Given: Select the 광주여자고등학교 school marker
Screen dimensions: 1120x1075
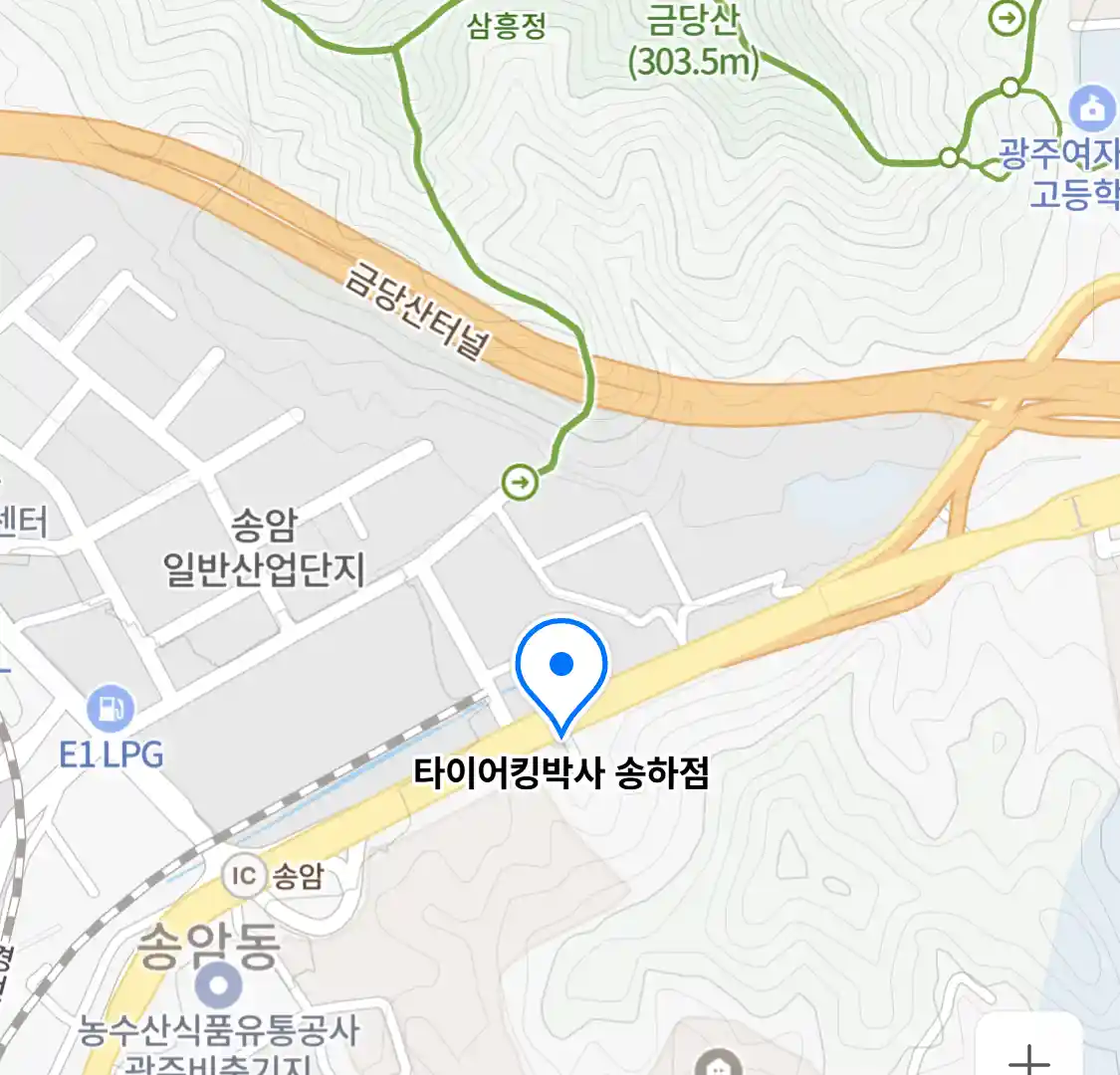Looking at the screenshot, I should click(x=1092, y=109).
